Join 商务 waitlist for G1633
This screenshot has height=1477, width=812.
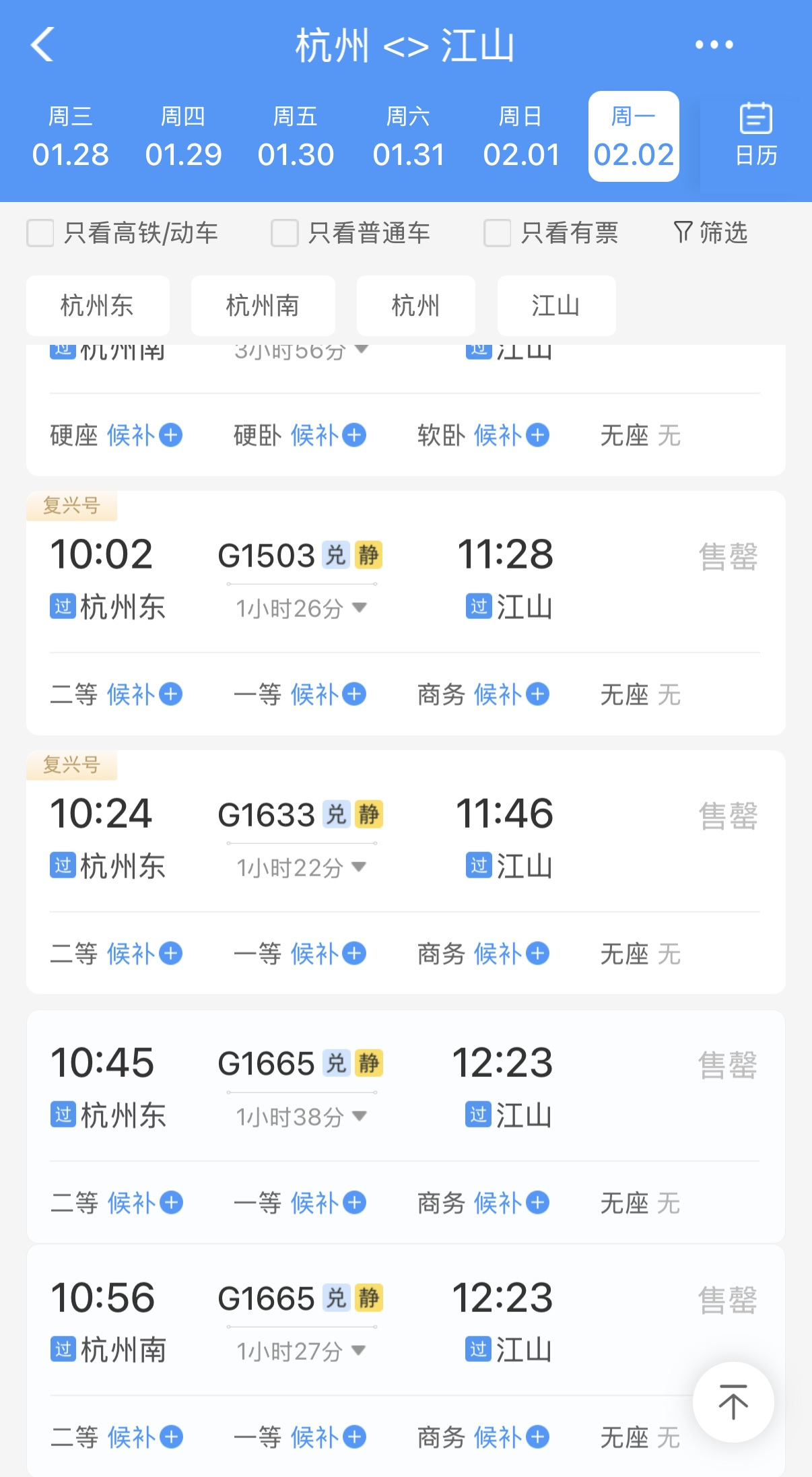click(511, 954)
